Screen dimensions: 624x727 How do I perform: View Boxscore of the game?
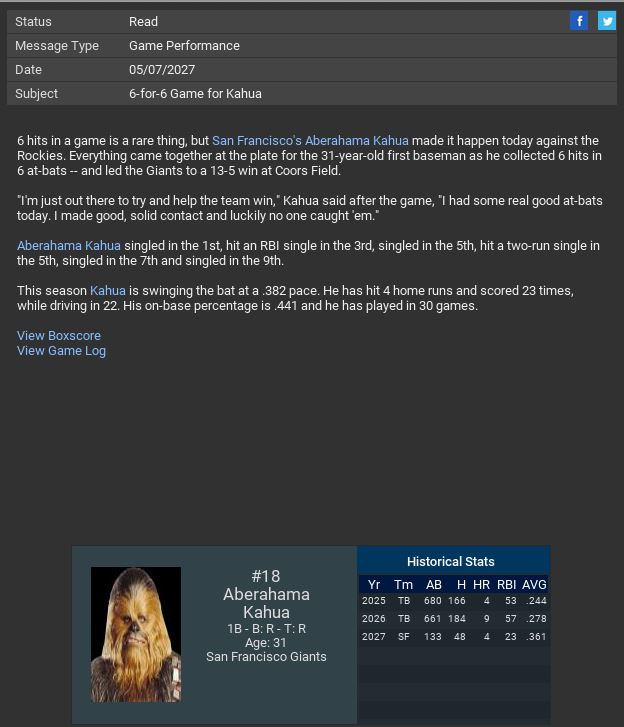pyautogui.click(x=59, y=336)
